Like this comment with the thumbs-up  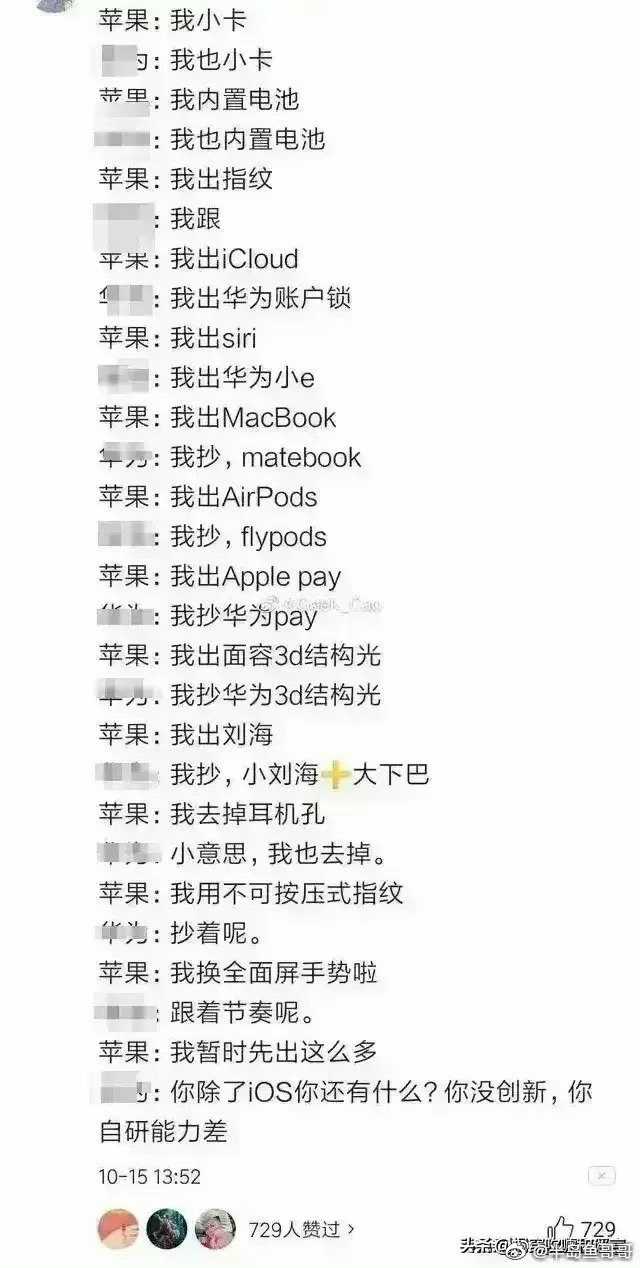560,1229
